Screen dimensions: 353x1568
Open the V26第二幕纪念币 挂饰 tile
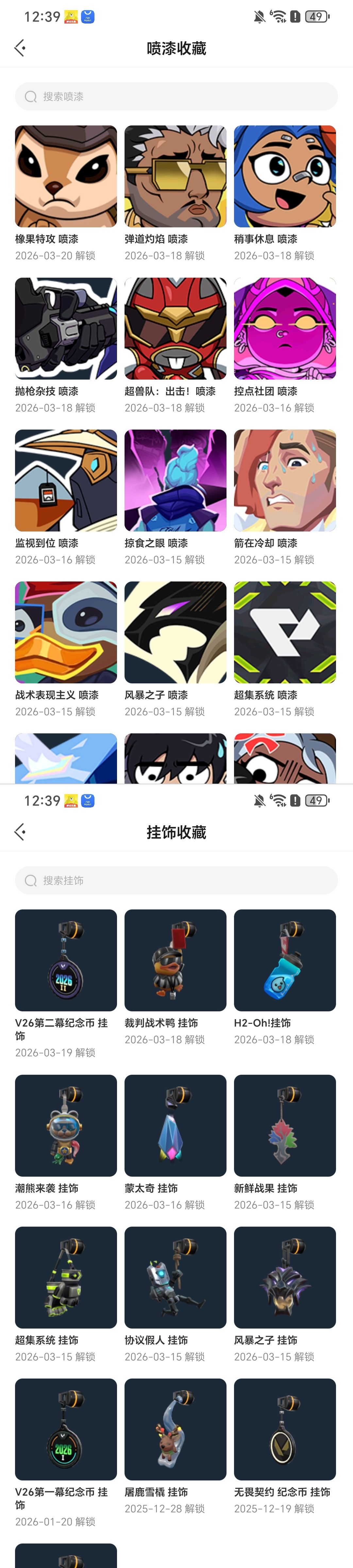[66, 960]
